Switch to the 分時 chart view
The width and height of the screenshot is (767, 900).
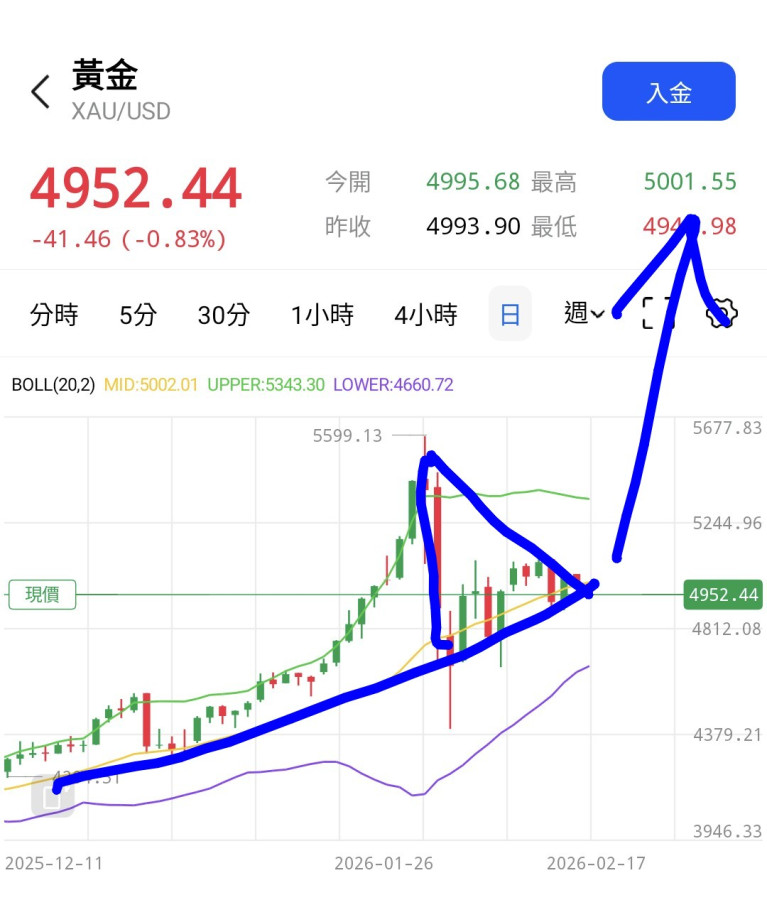point(54,315)
